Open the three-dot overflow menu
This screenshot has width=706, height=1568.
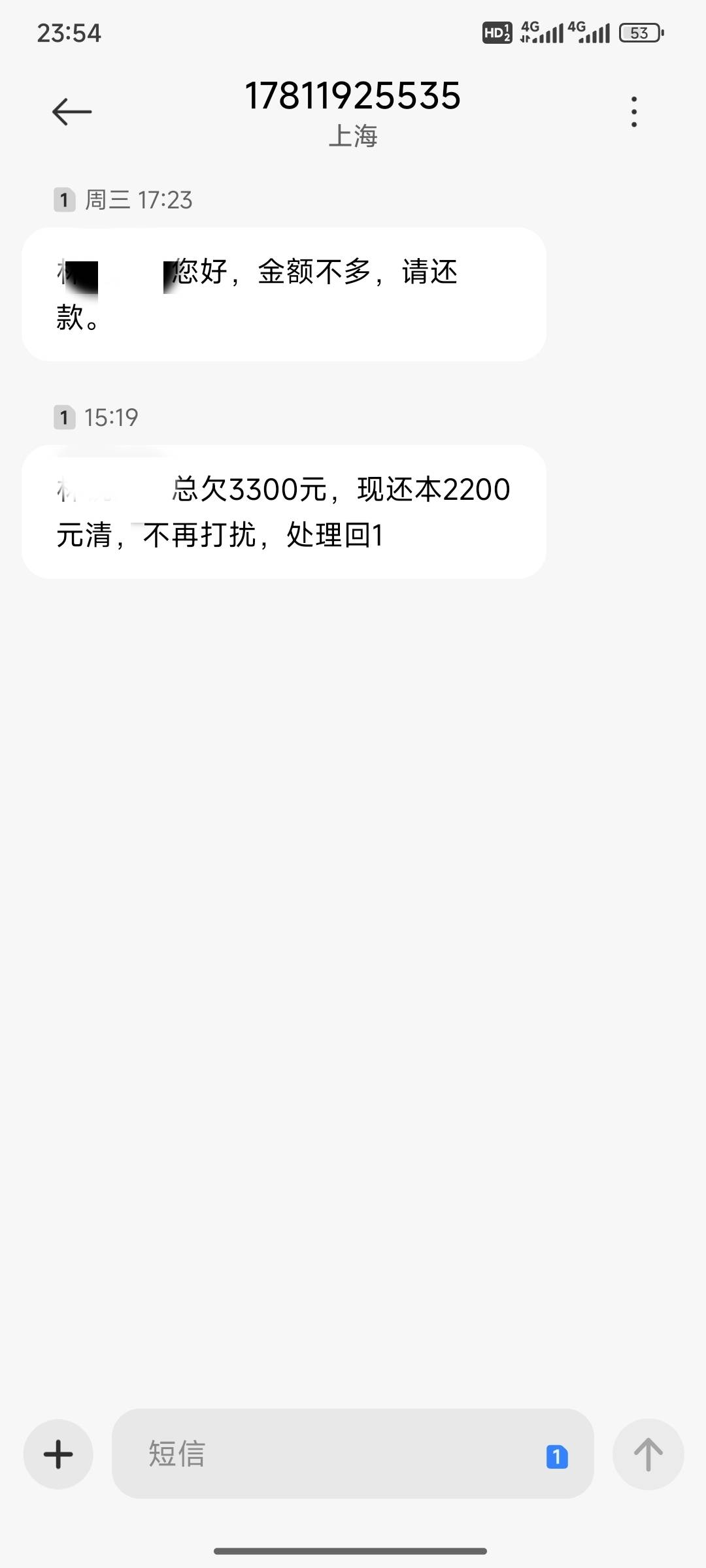click(633, 112)
